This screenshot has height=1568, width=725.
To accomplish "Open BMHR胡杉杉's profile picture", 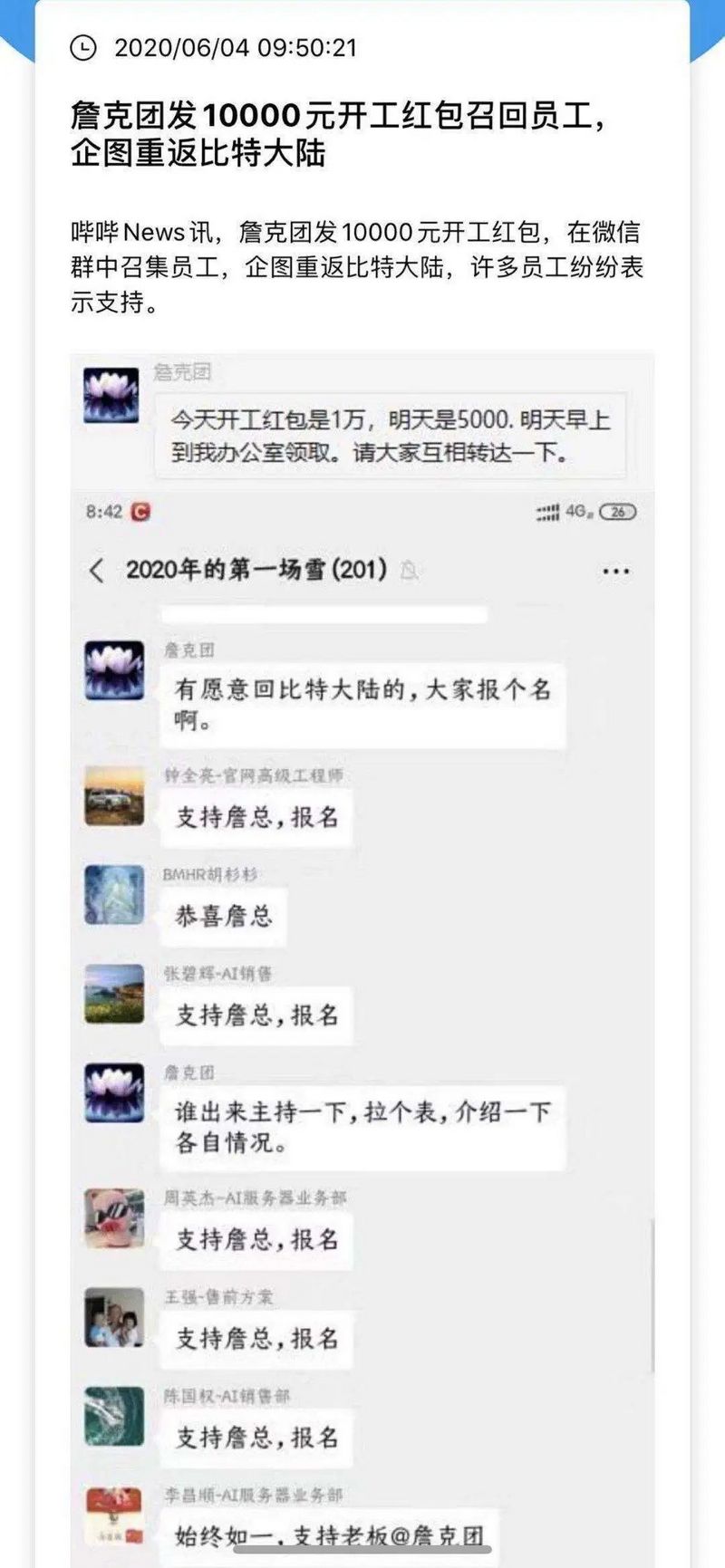I will tap(112, 895).
